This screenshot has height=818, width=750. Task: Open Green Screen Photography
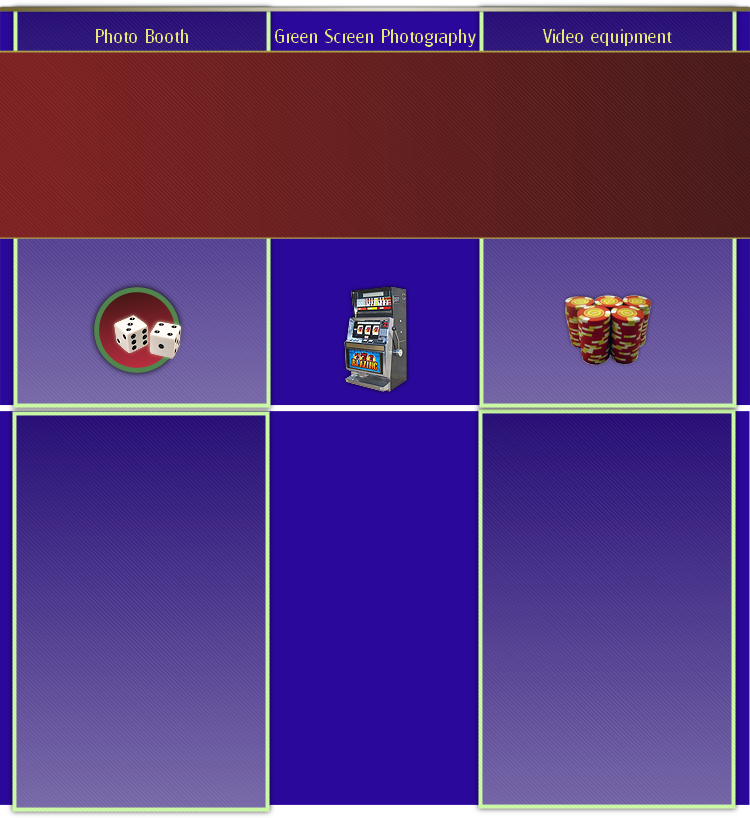(x=375, y=36)
